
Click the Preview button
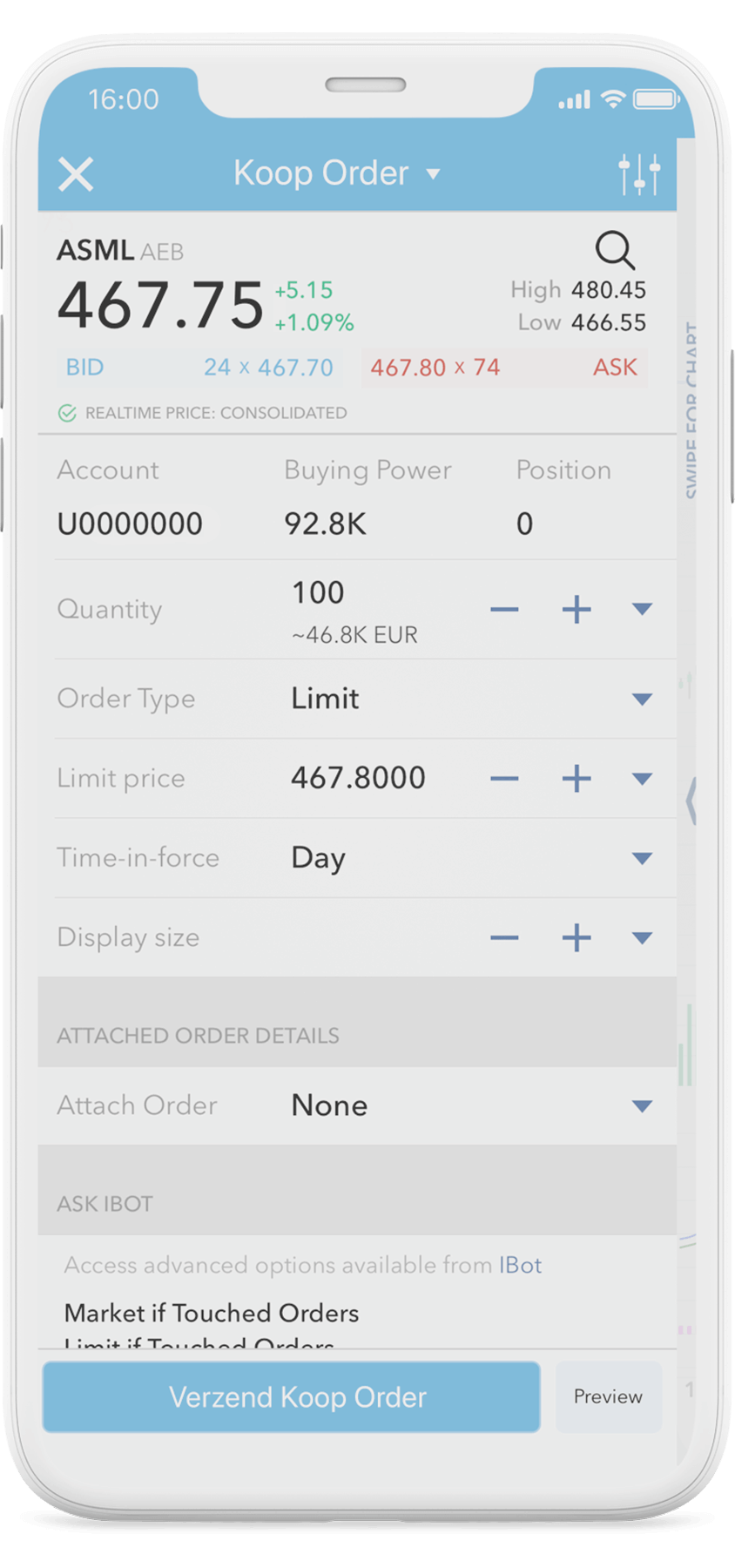[x=607, y=1396]
